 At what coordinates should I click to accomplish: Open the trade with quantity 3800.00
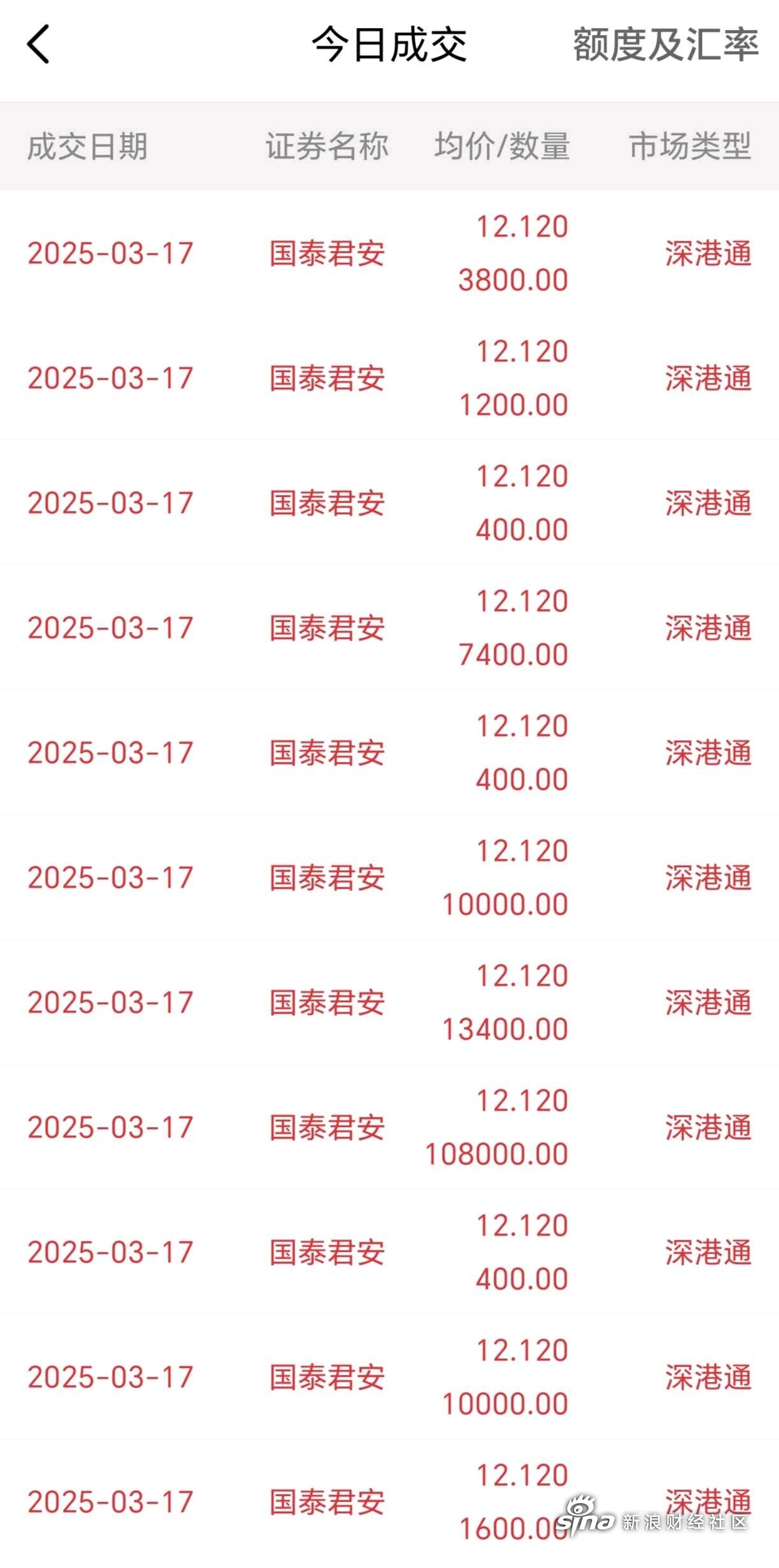(x=389, y=253)
